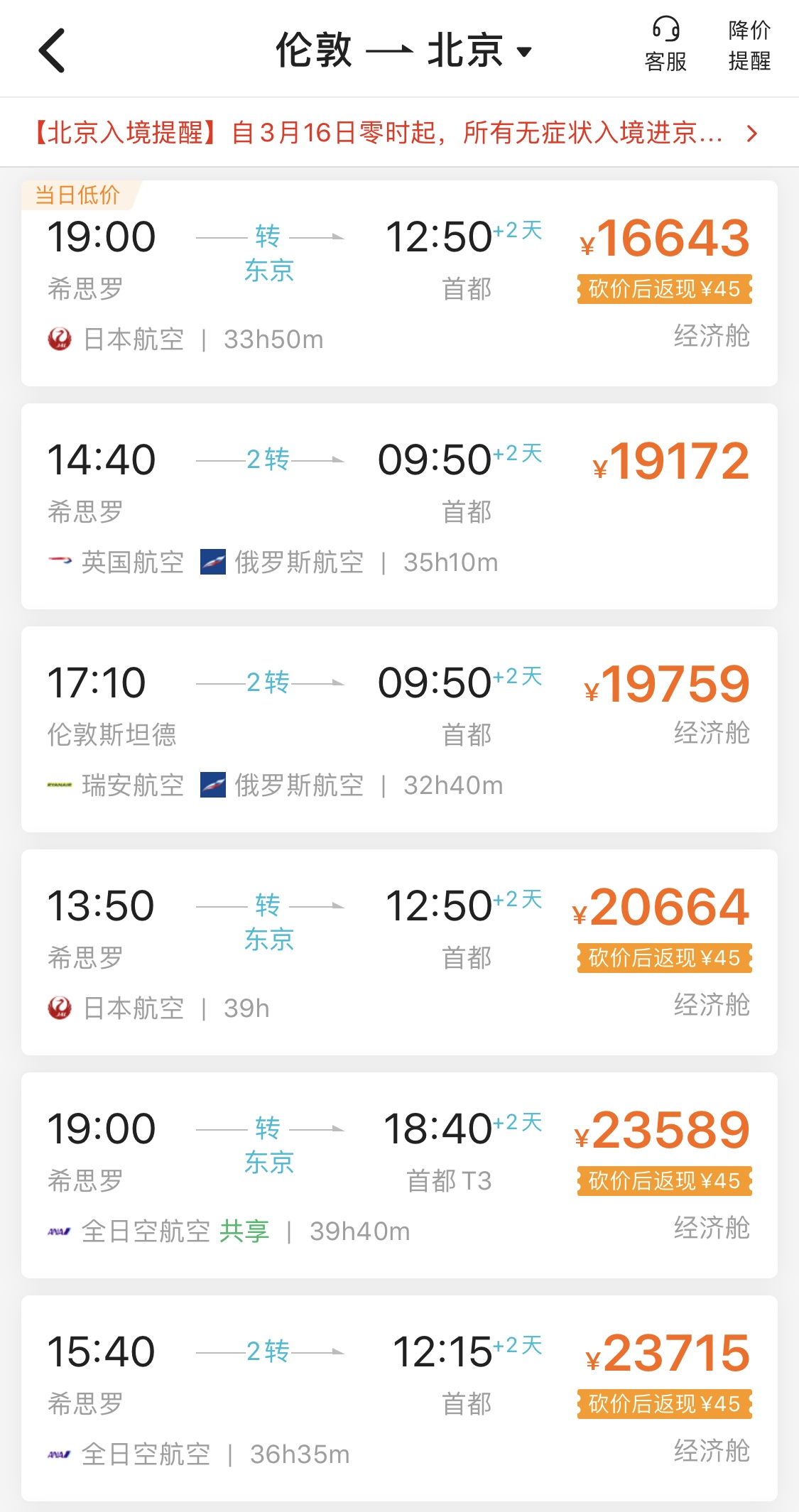
Task: Click the Japan Airlines logo on the 19:00 flight
Action: [59, 339]
